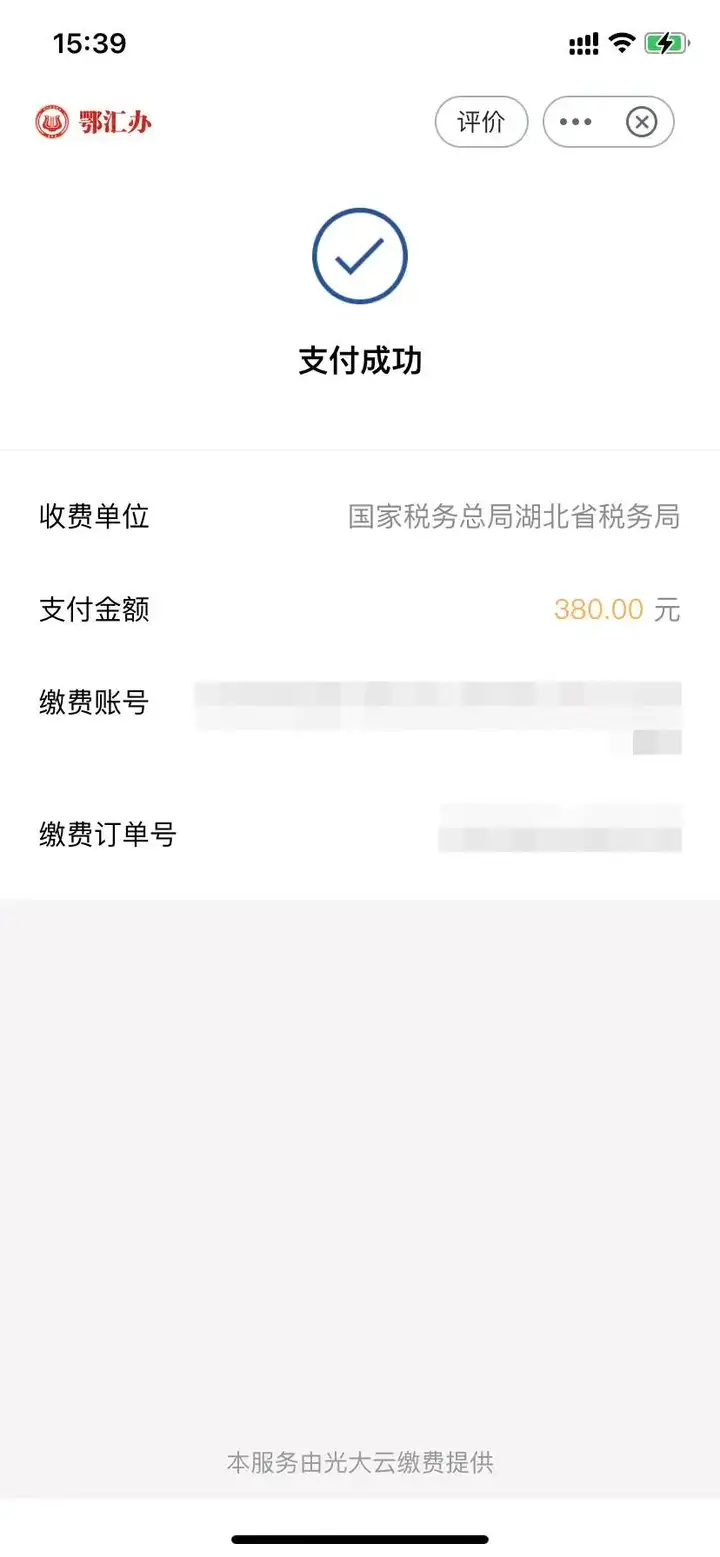This screenshot has height=1557, width=720.
Task: Tap the 评价 feedback button
Action: 481,121
